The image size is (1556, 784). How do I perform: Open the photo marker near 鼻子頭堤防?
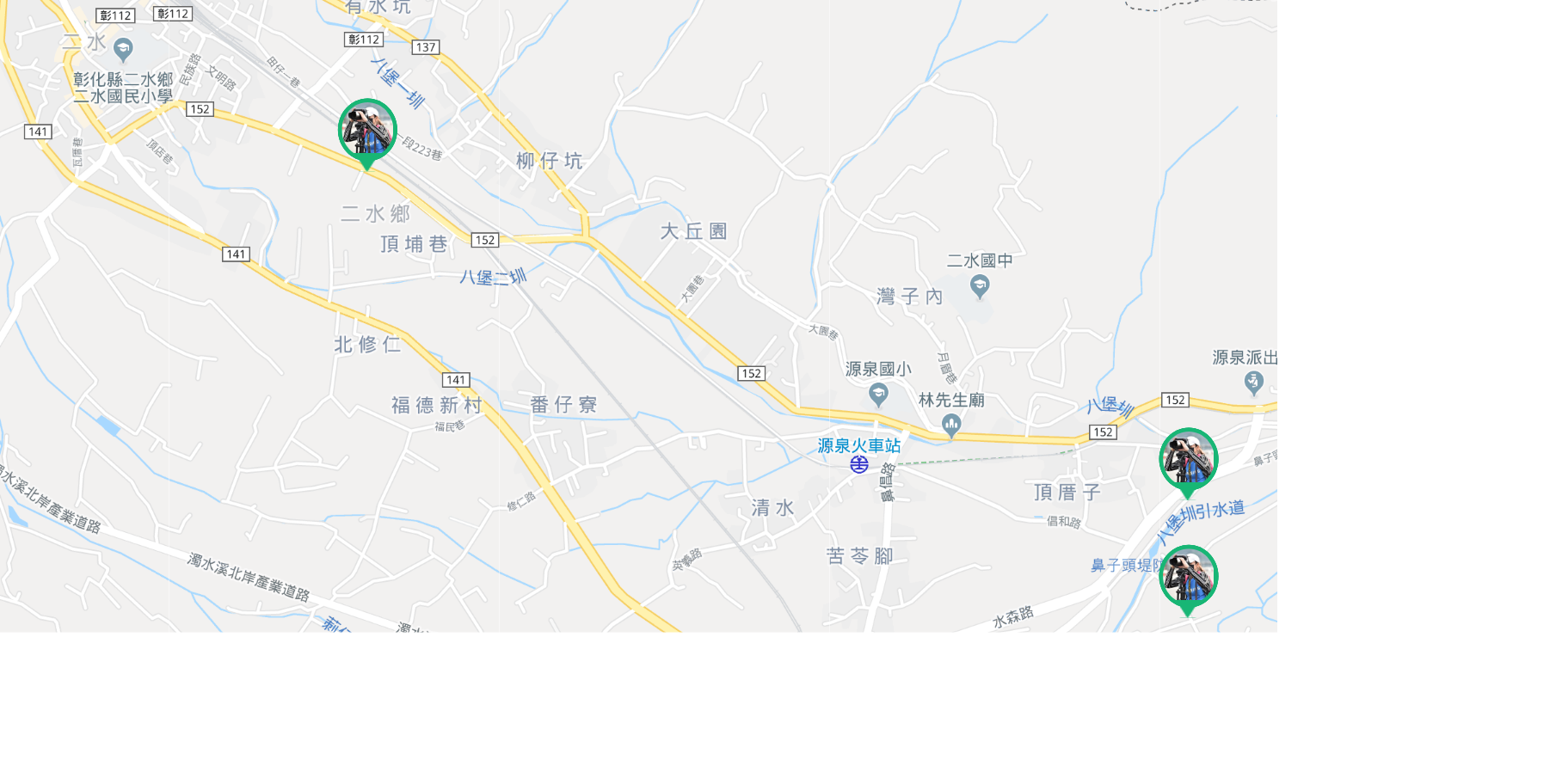point(1188,577)
